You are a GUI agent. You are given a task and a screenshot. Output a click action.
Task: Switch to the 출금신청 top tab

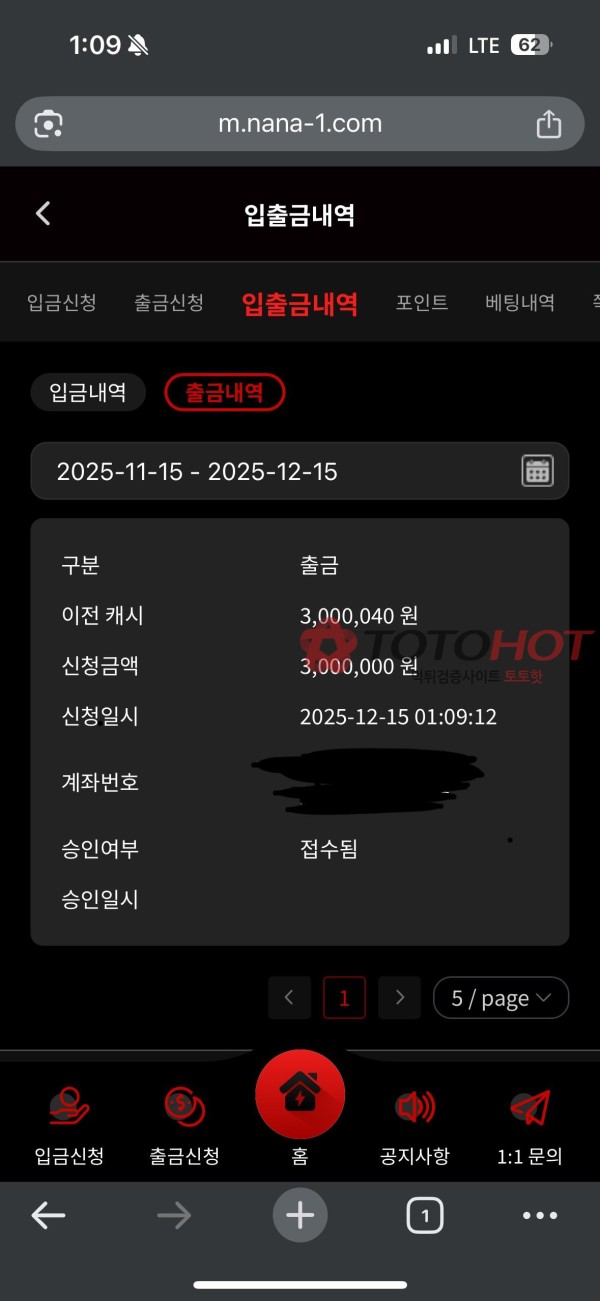pos(169,303)
